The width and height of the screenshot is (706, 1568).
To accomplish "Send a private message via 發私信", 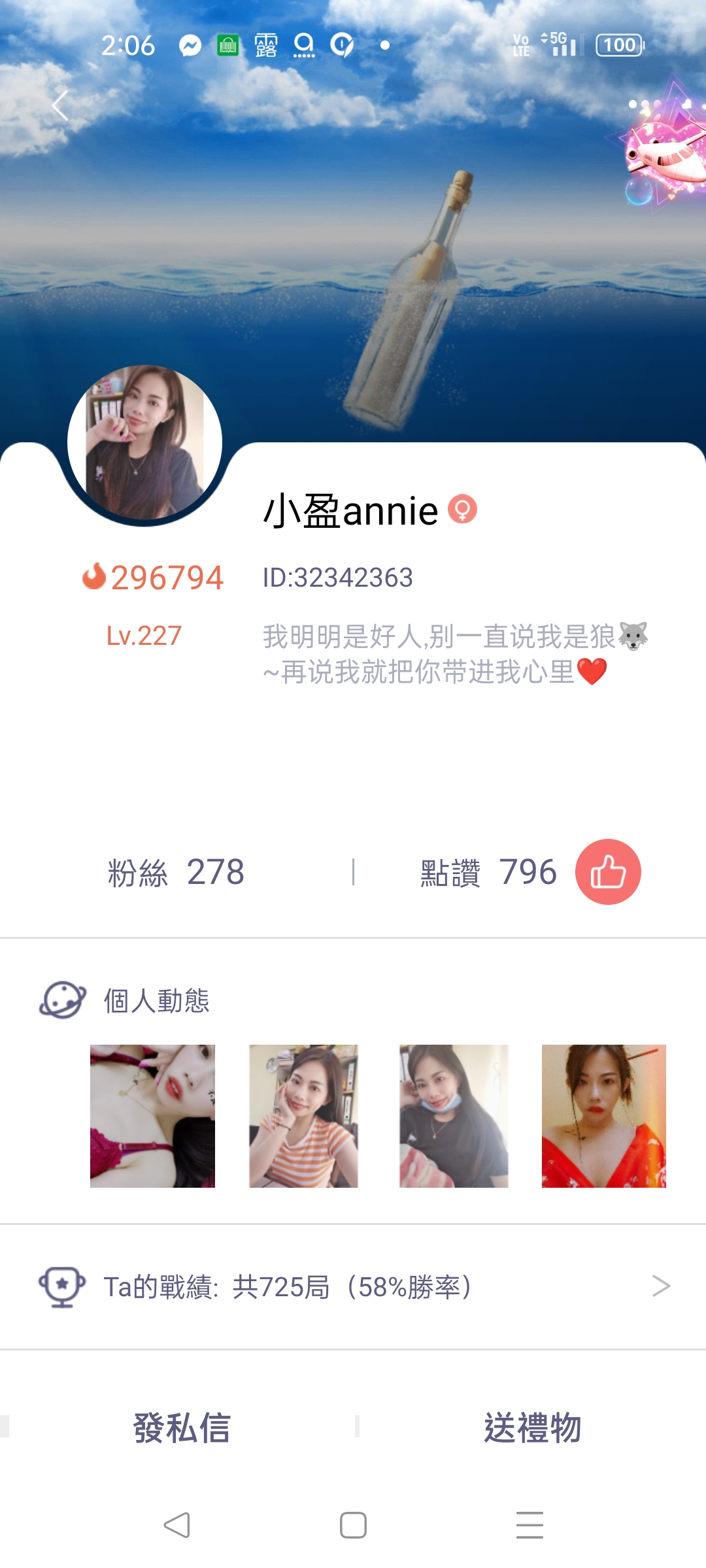I will pos(182,1427).
